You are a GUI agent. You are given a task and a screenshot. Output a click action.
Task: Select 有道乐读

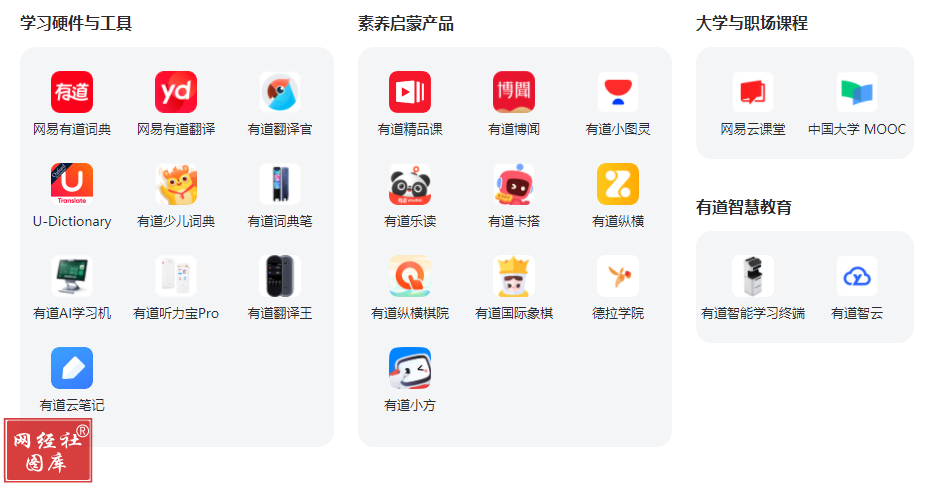click(410, 185)
